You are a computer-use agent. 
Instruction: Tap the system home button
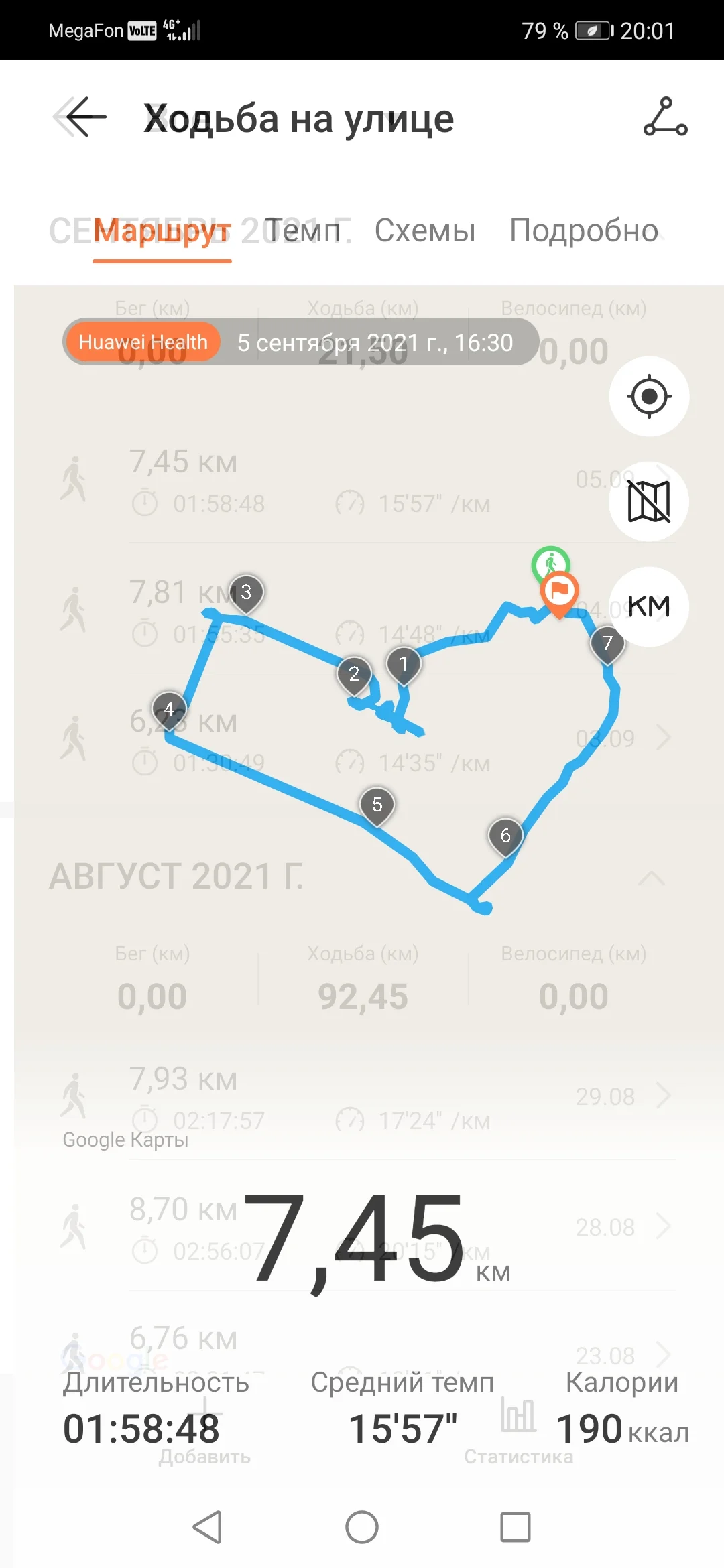click(362, 1527)
